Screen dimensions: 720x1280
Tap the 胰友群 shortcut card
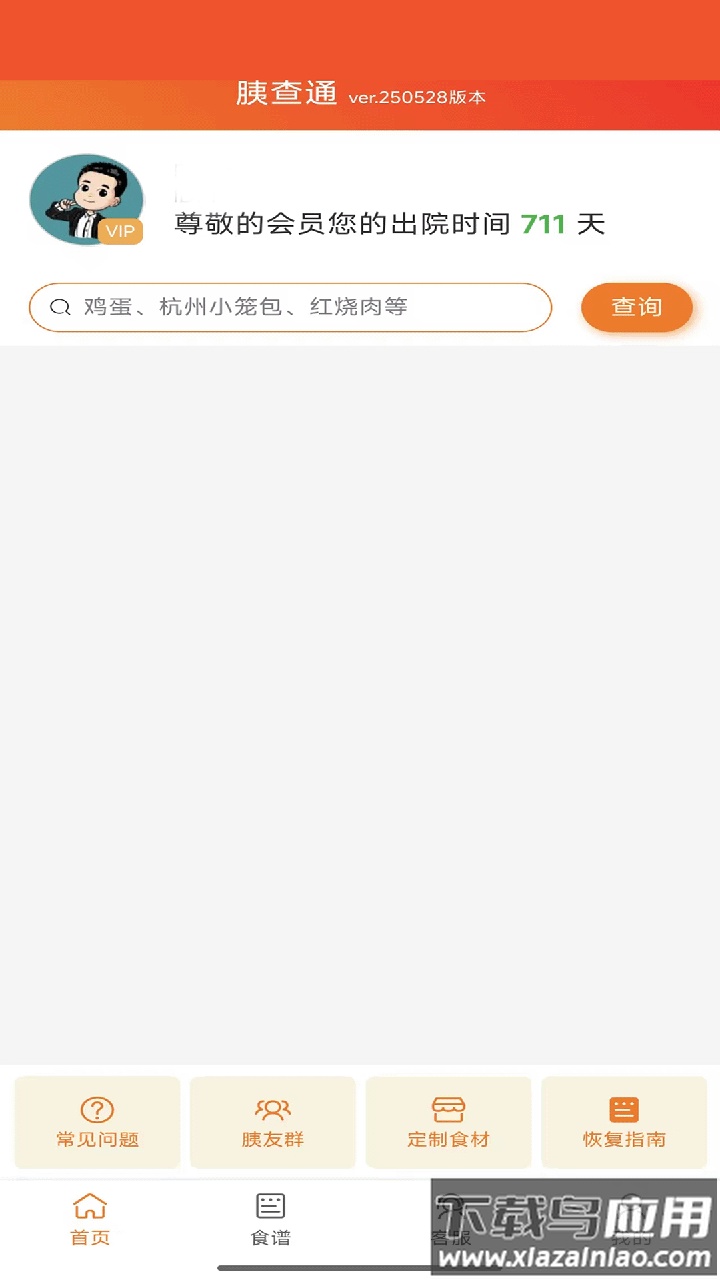tap(272, 1122)
